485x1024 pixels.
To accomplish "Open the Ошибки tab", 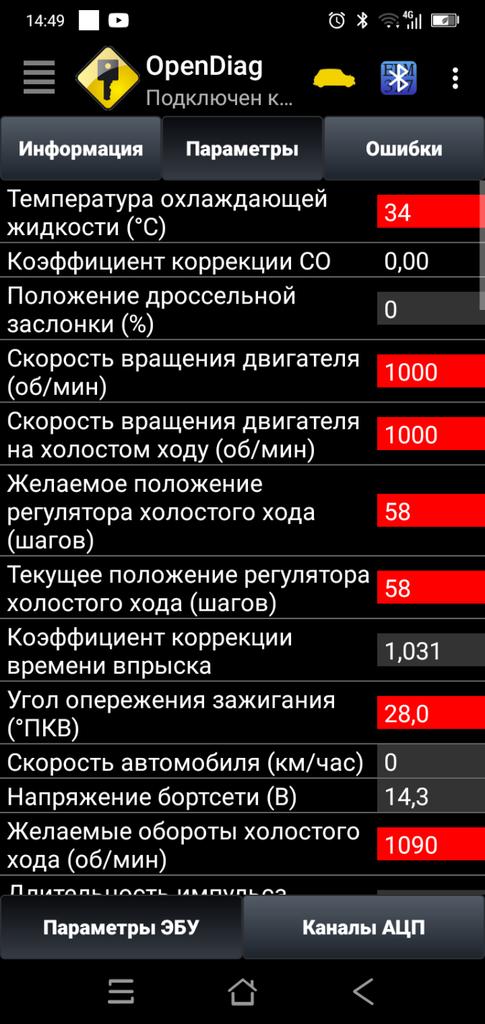I will click(404, 148).
